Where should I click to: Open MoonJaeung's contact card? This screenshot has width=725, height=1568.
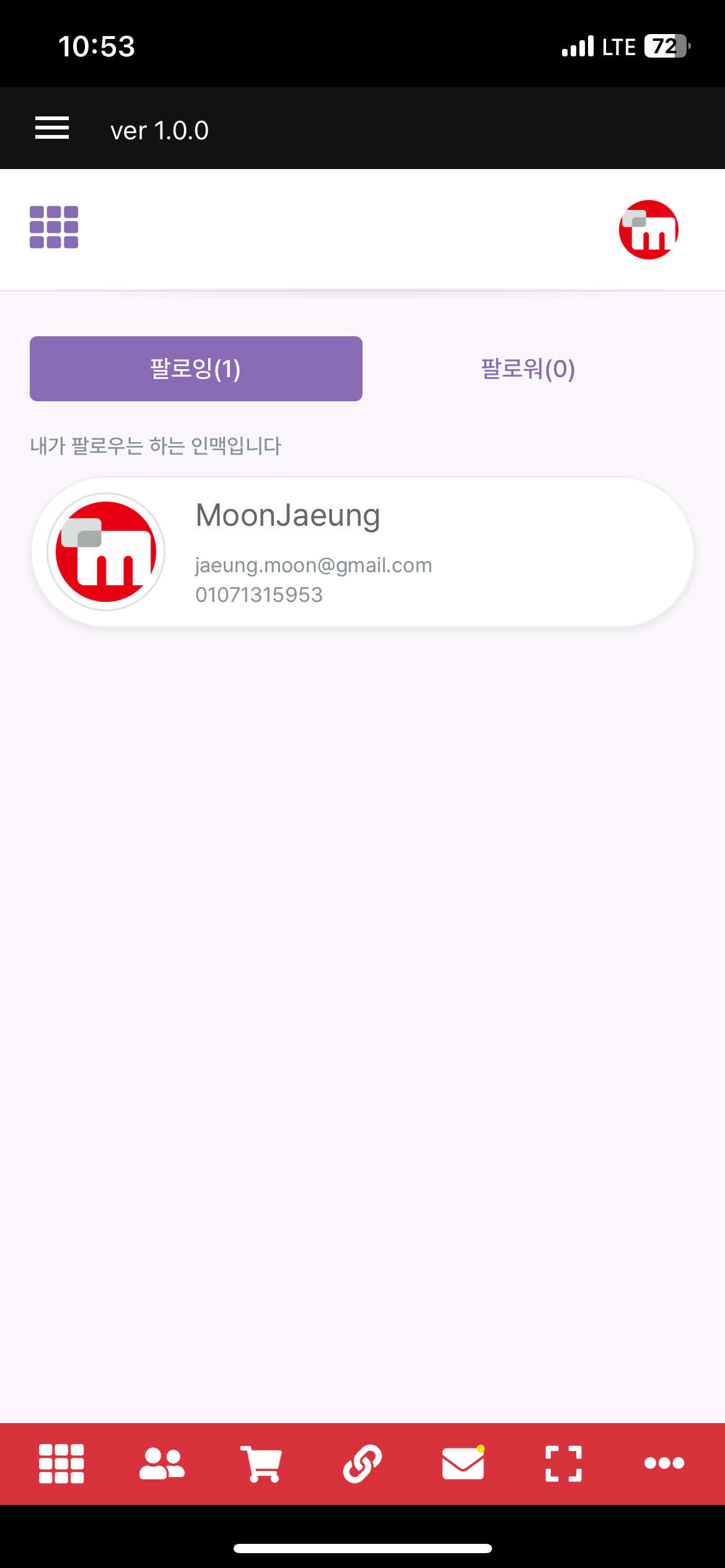pos(362,552)
